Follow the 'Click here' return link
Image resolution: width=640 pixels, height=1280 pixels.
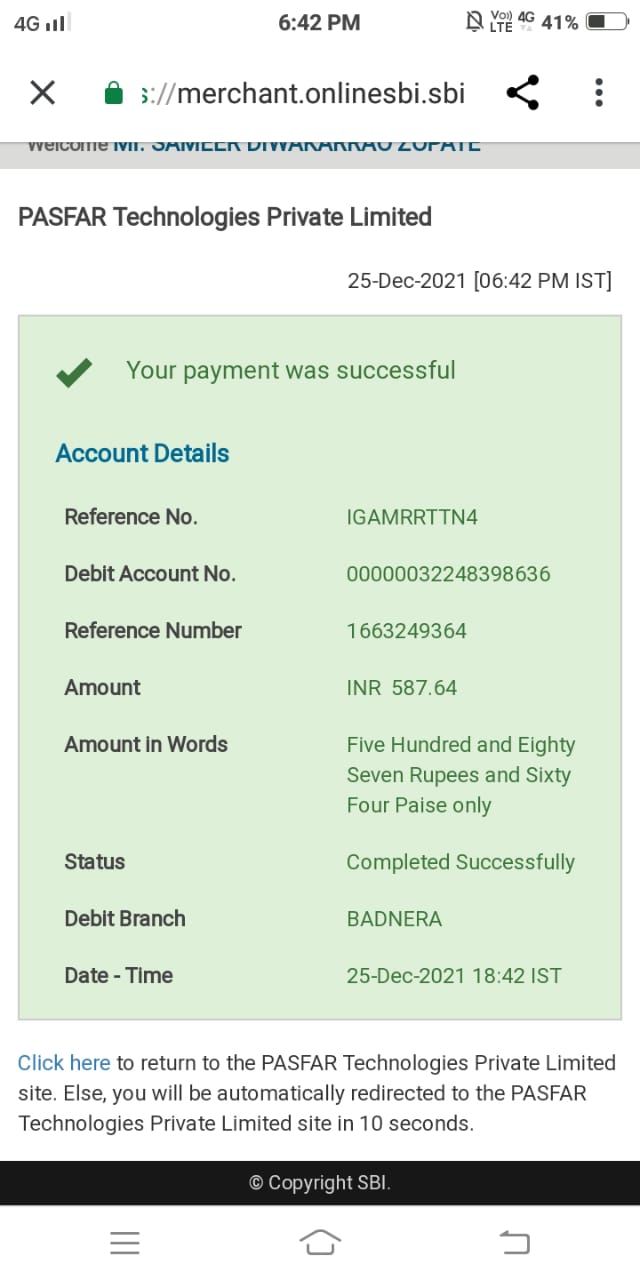(64, 1062)
